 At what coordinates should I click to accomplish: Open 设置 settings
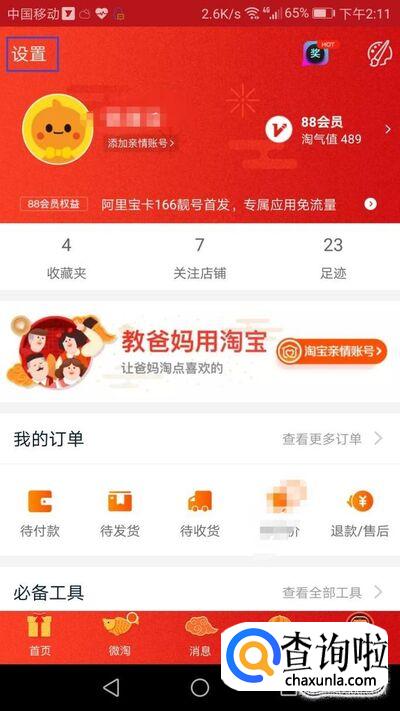29,54
